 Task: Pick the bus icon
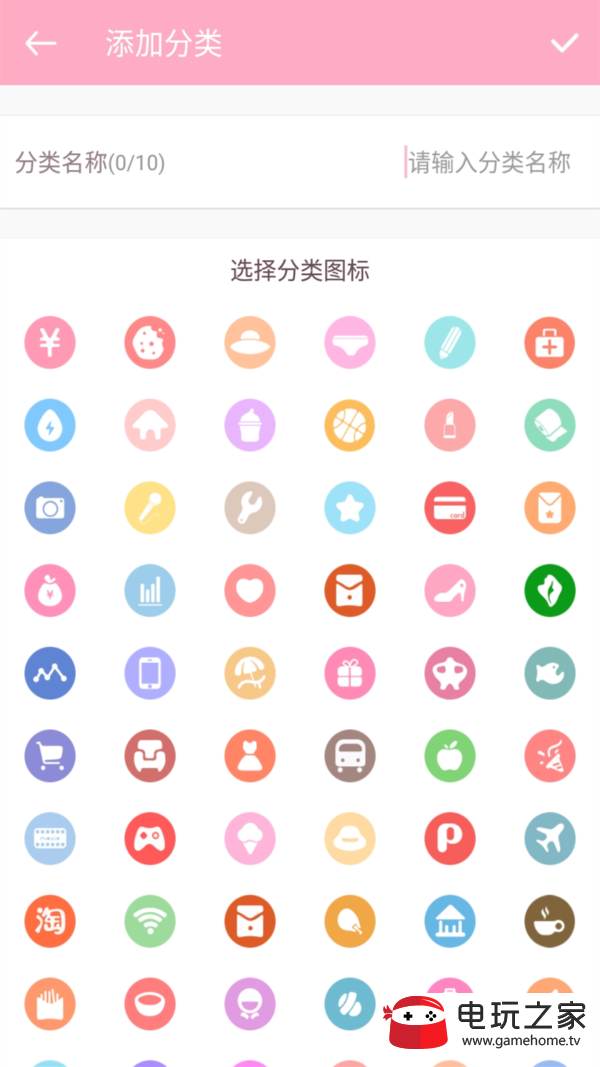(x=350, y=755)
